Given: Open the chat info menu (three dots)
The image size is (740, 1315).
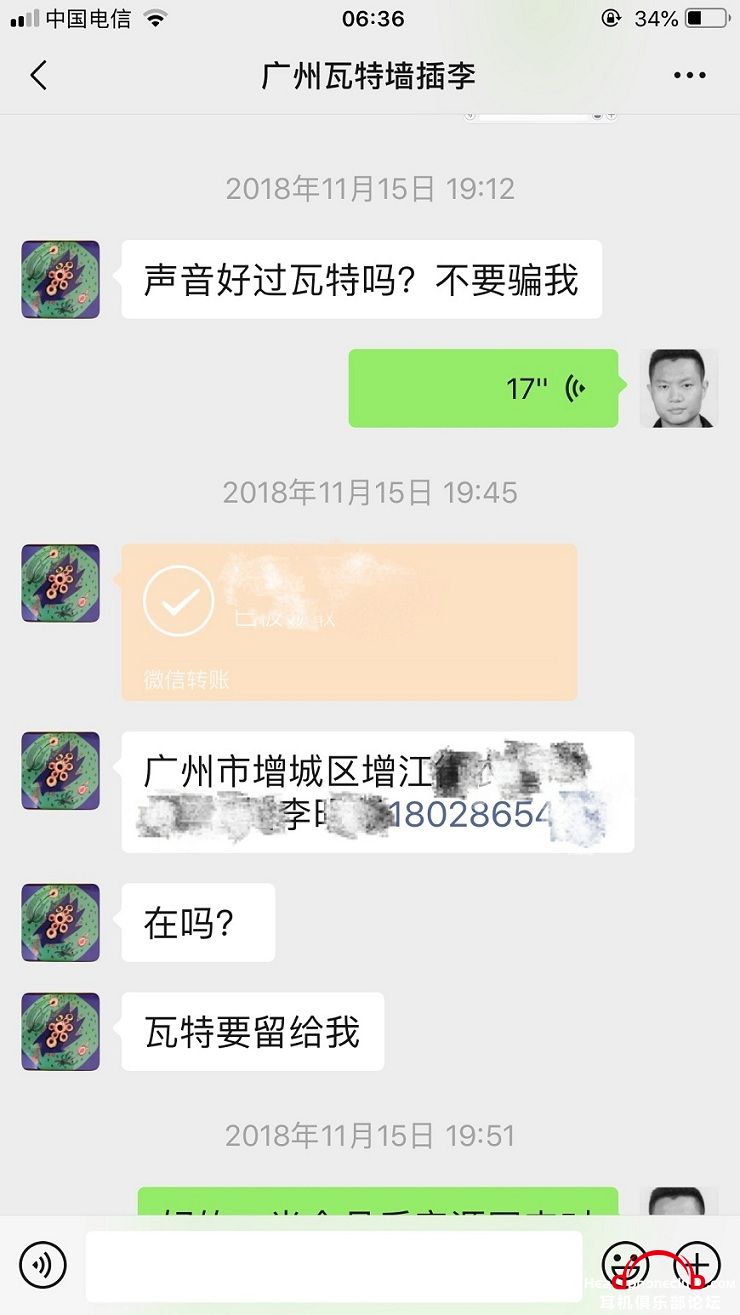Looking at the screenshot, I should pyautogui.click(x=689, y=75).
